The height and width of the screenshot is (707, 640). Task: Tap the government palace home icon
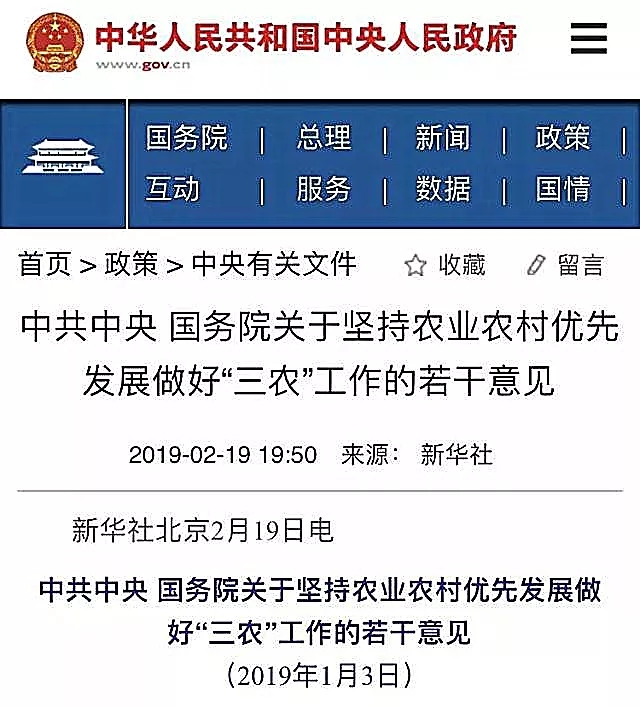(63, 158)
